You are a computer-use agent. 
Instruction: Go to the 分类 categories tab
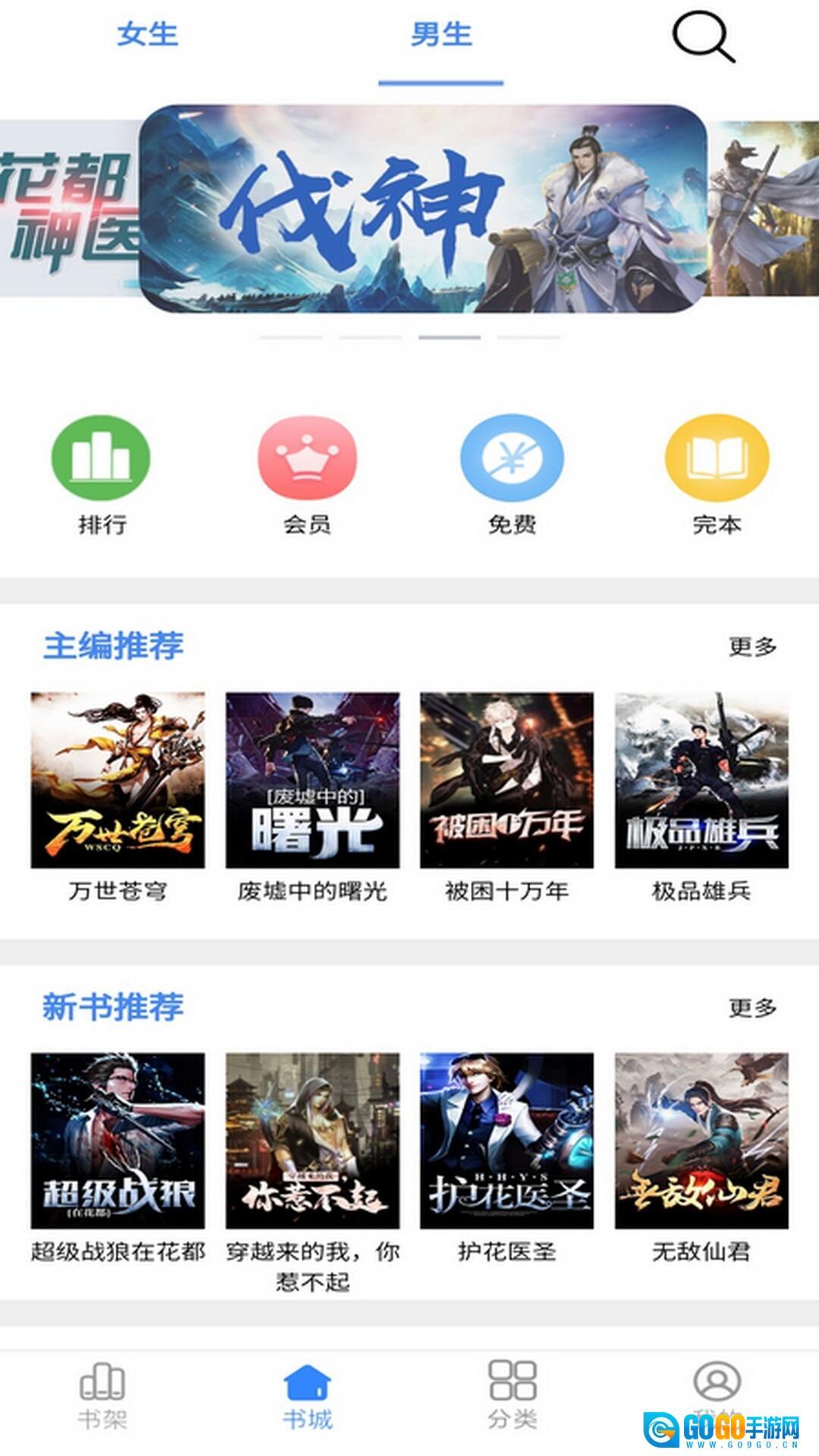[x=512, y=1395]
